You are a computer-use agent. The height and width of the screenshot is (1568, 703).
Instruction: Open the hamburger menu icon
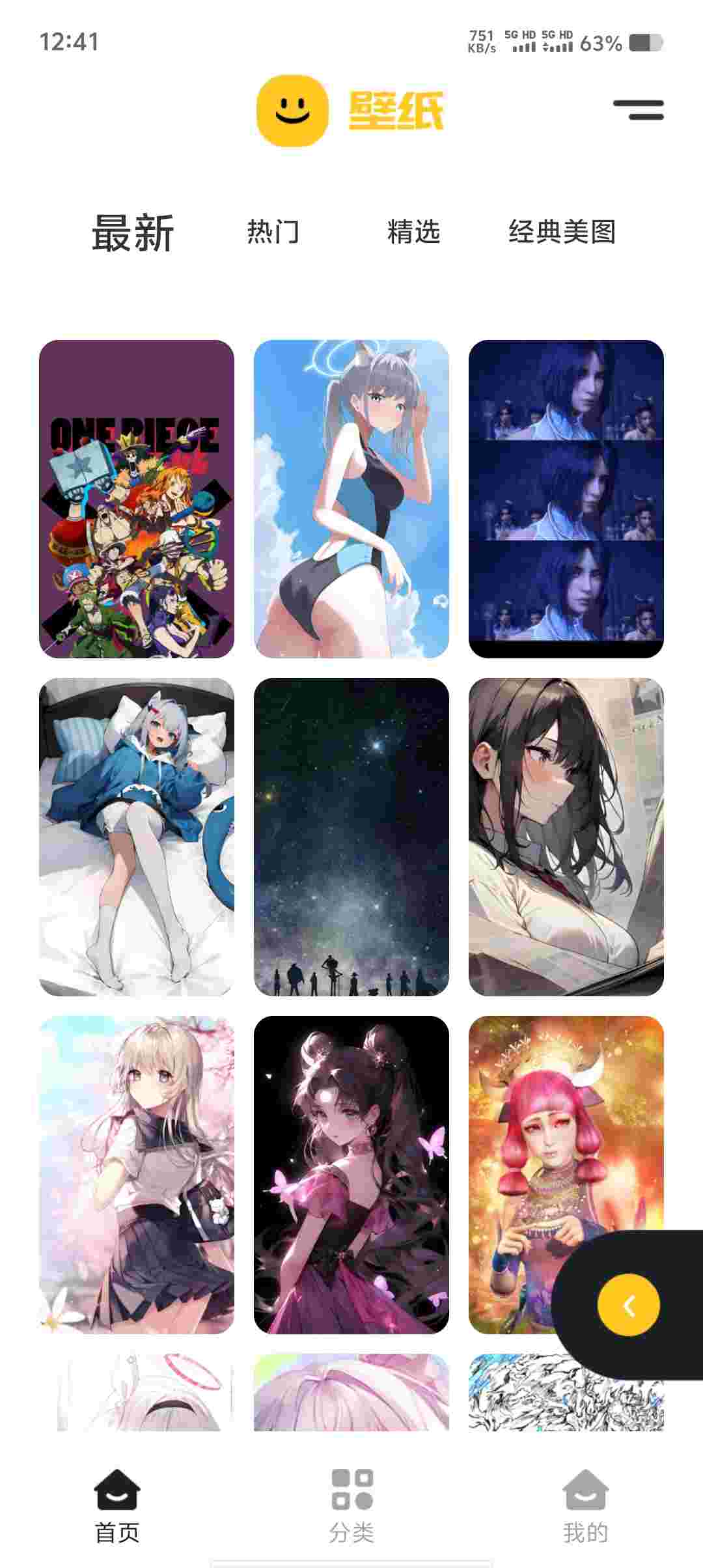[x=638, y=110]
